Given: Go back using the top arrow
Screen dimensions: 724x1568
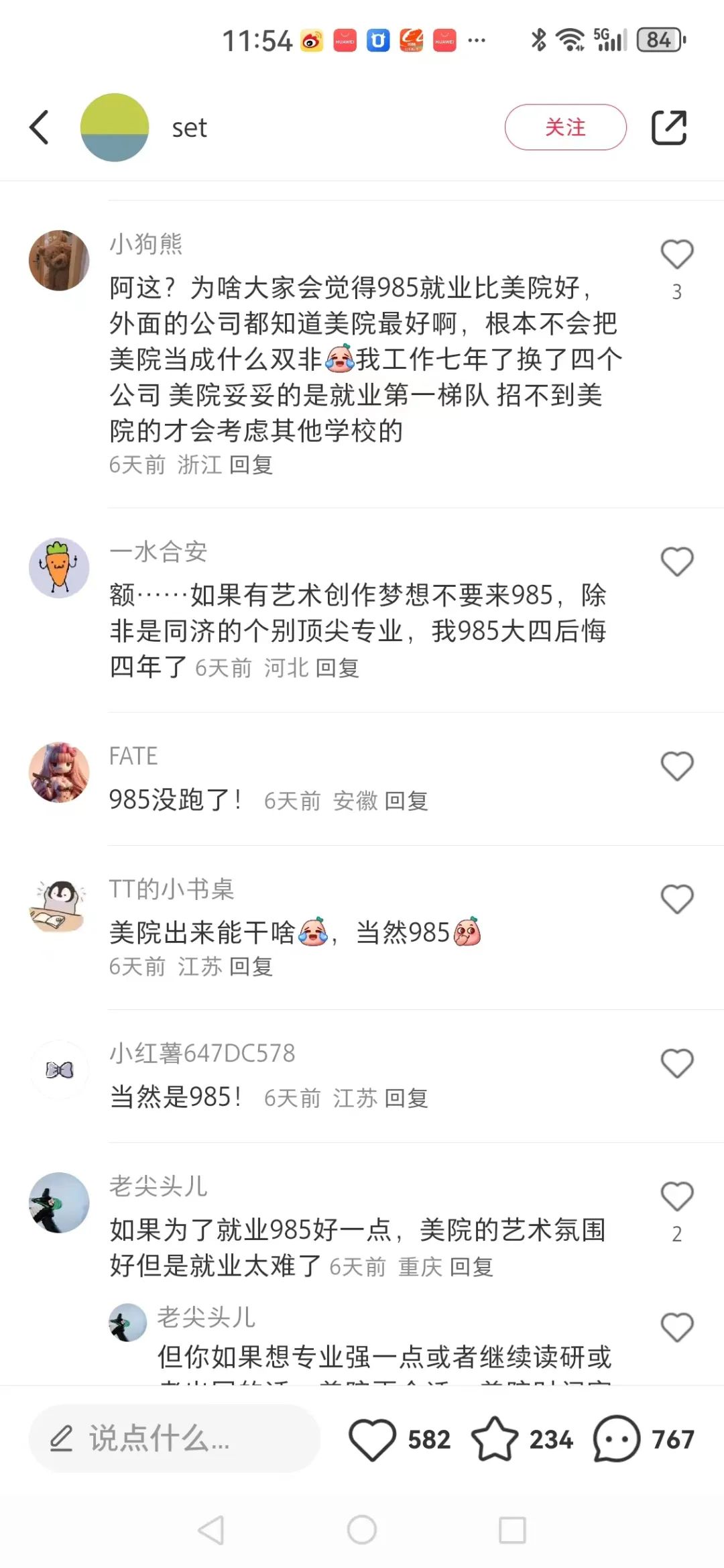Looking at the screenshot, I should point(40,127).
